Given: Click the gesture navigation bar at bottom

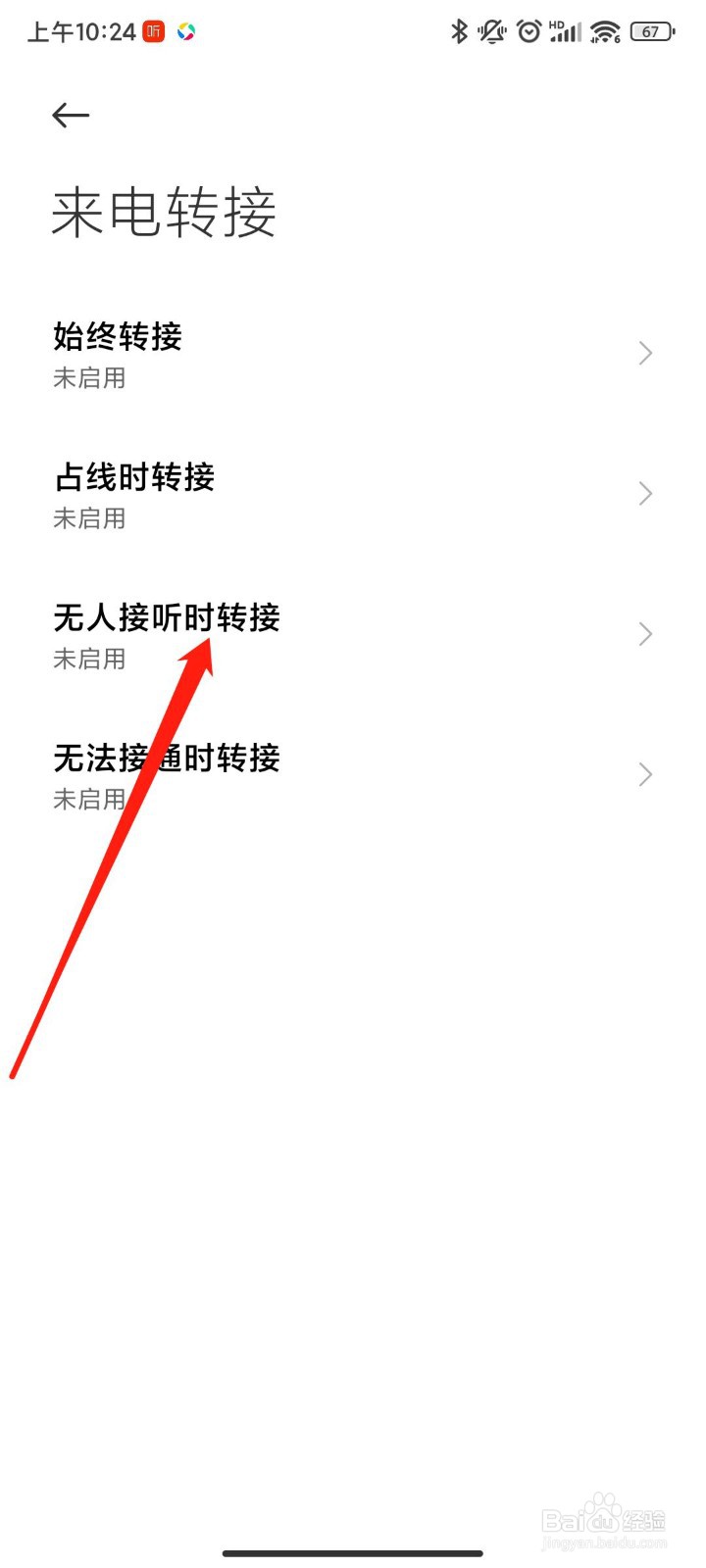Looking at the screenshot, I should [353, 1553].
